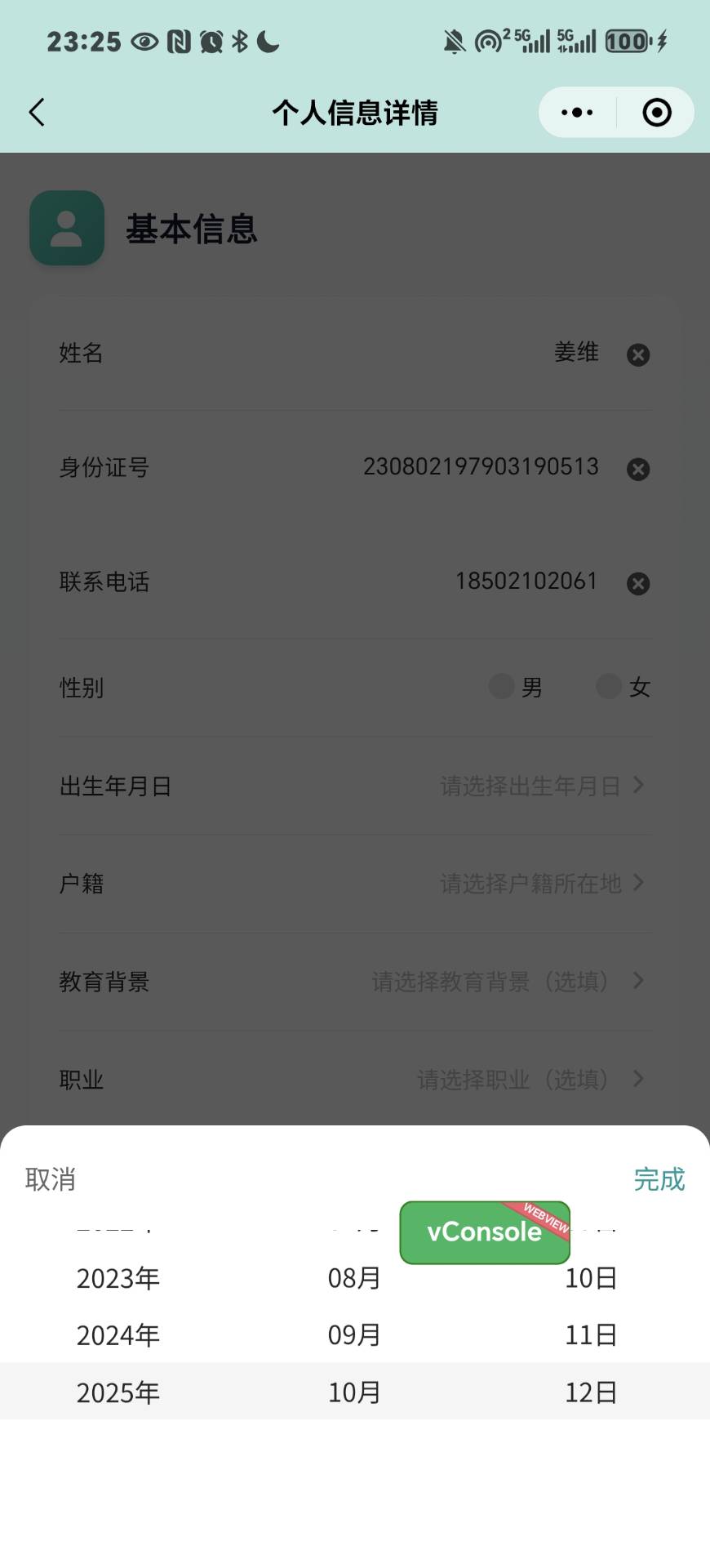Clear the 姓名 field using its X icon
Screen dimensions: 710x1568
pos(638,355)
